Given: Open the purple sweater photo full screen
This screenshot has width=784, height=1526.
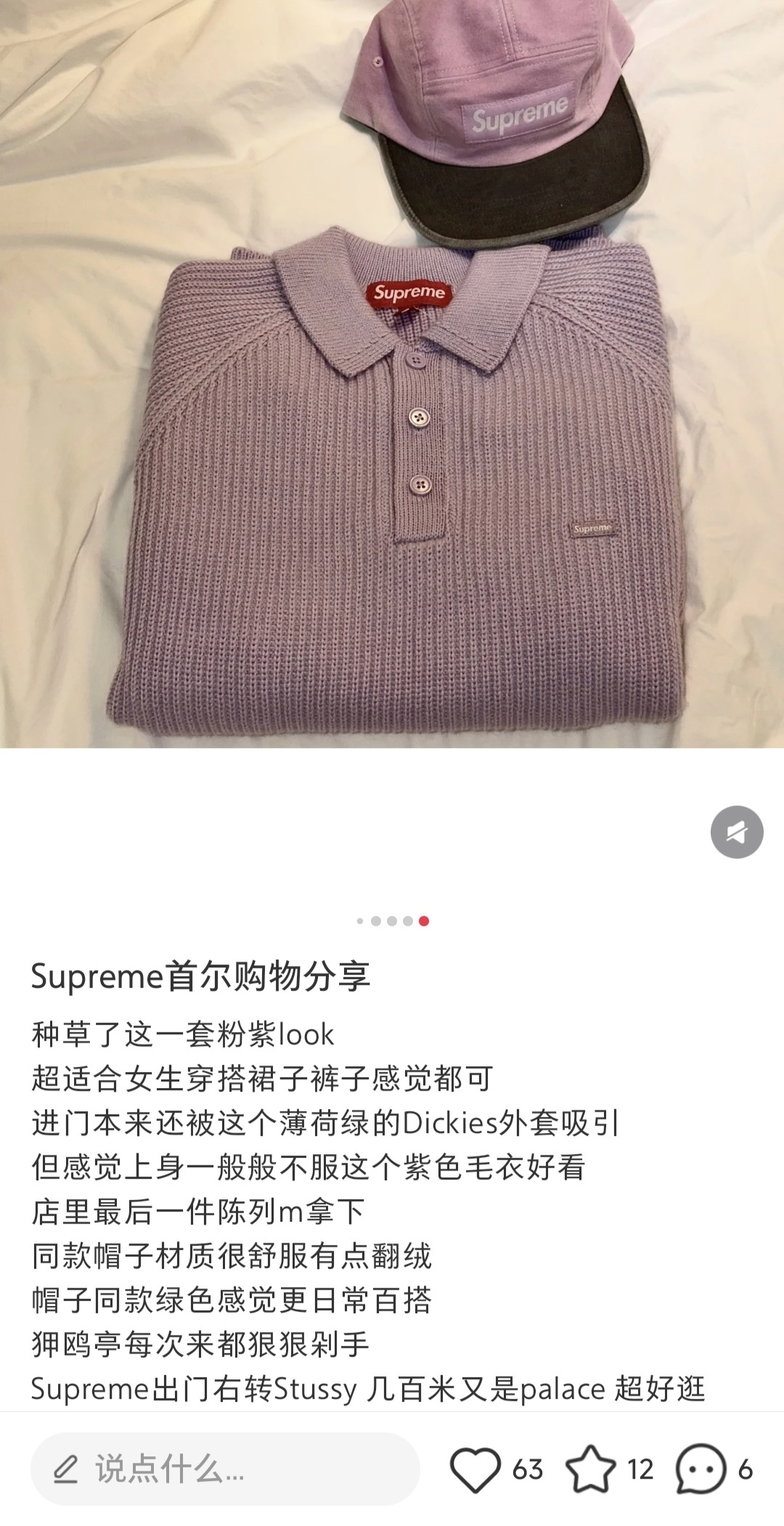Looking at the screenshot, I should (x=392, y=374).
